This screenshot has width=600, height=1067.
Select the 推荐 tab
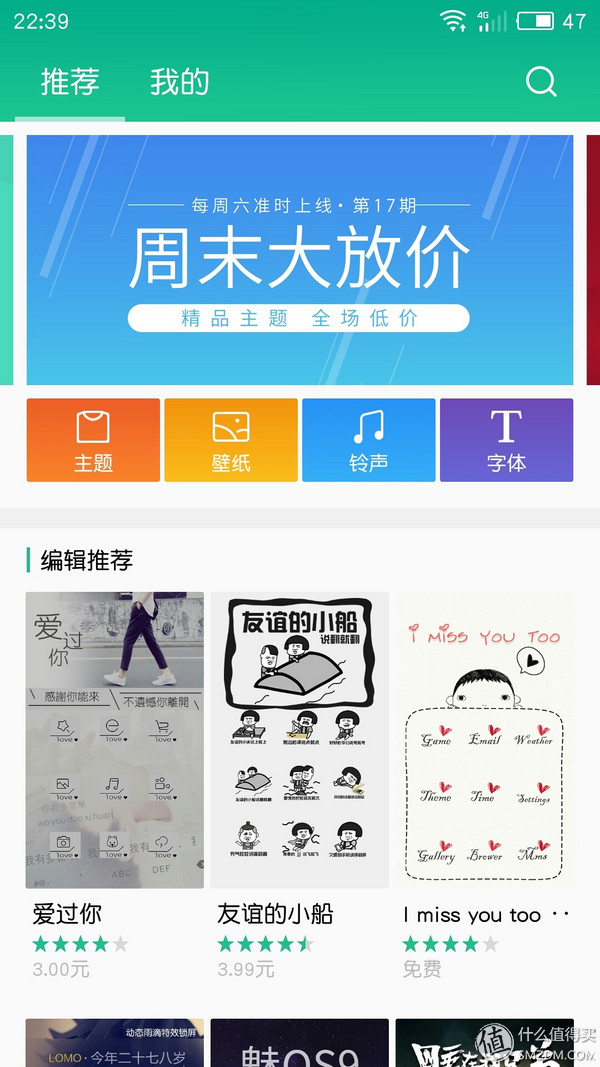point(70,82)
